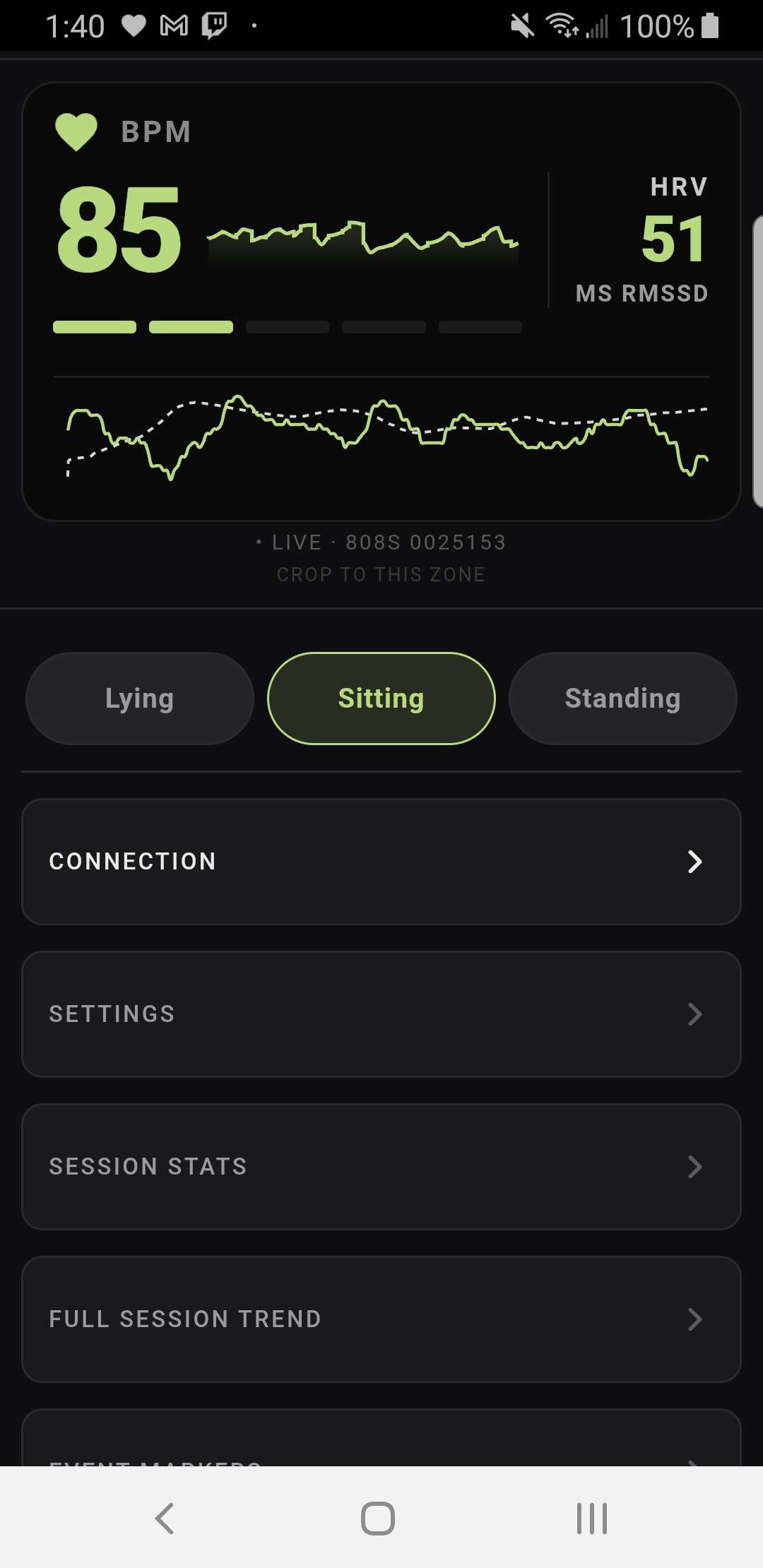Select the Lying position toggle
The height and width of the screenshot is (1568, 763).
pos(139,698)
